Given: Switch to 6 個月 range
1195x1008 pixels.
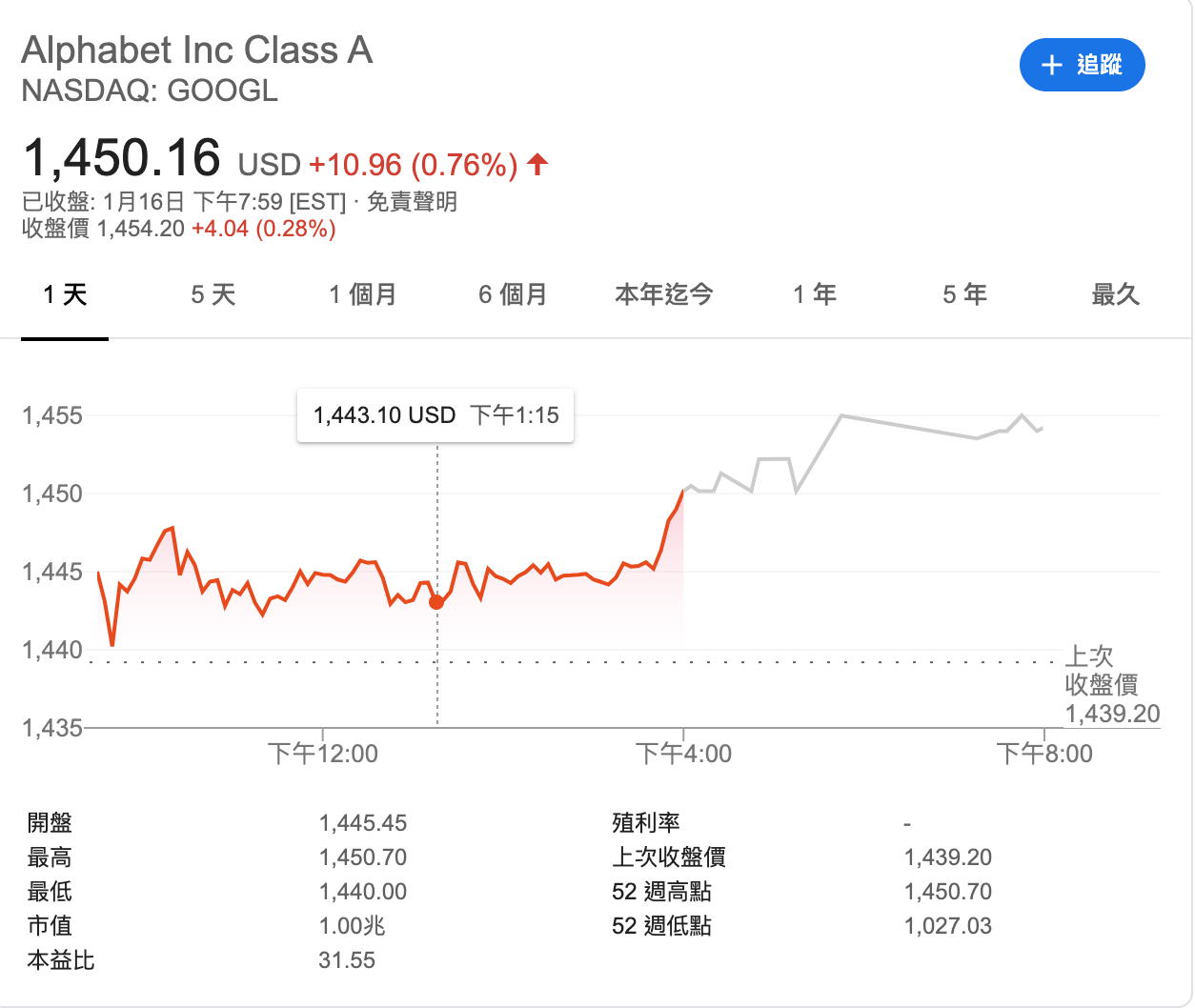Looking at the screenshot, I should click(x=513, y=295).
